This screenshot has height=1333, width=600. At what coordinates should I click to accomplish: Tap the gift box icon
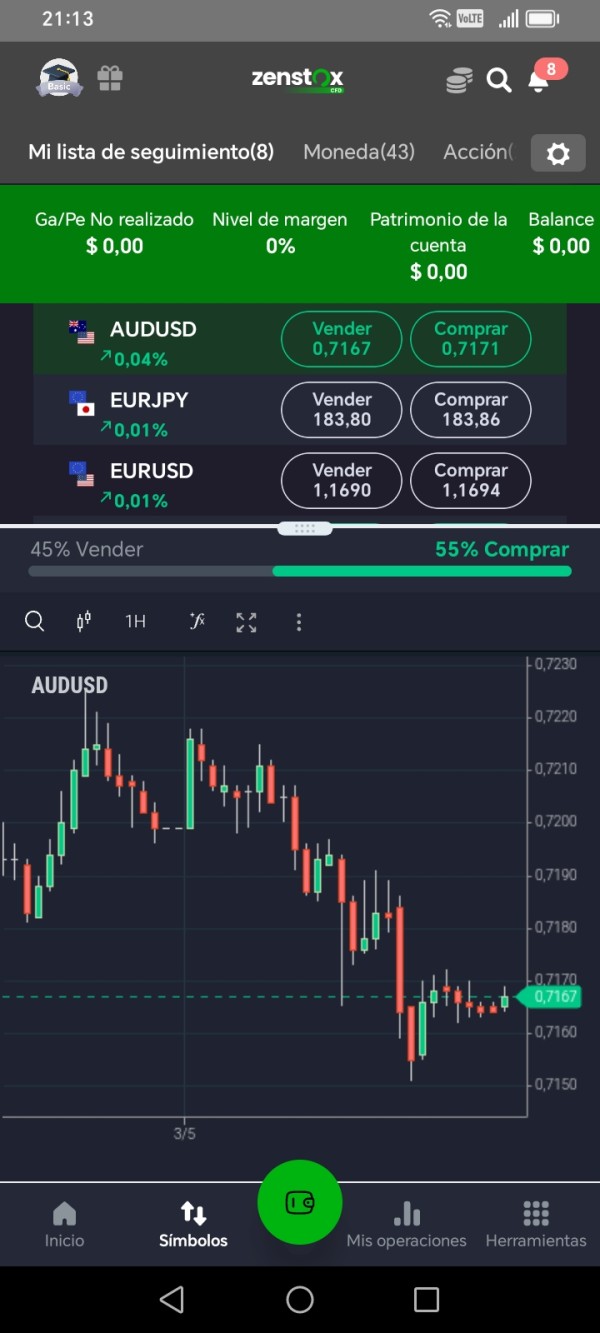(x=110, y=78)
